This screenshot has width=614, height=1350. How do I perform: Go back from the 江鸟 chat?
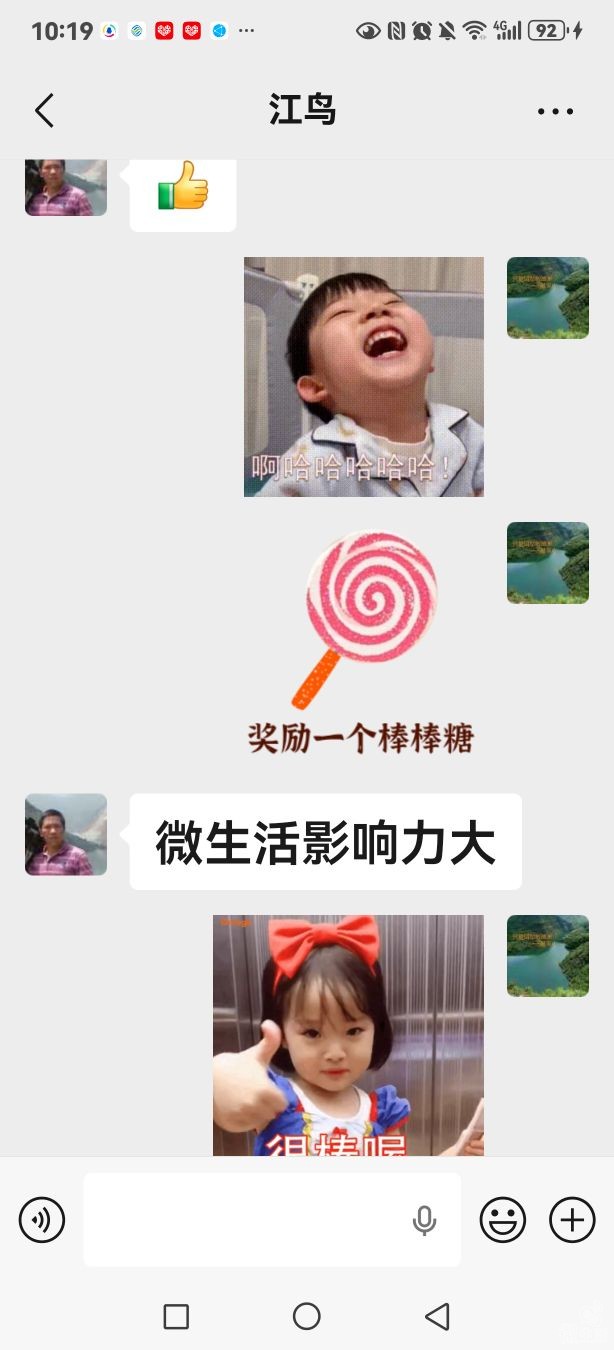point(44,110)
